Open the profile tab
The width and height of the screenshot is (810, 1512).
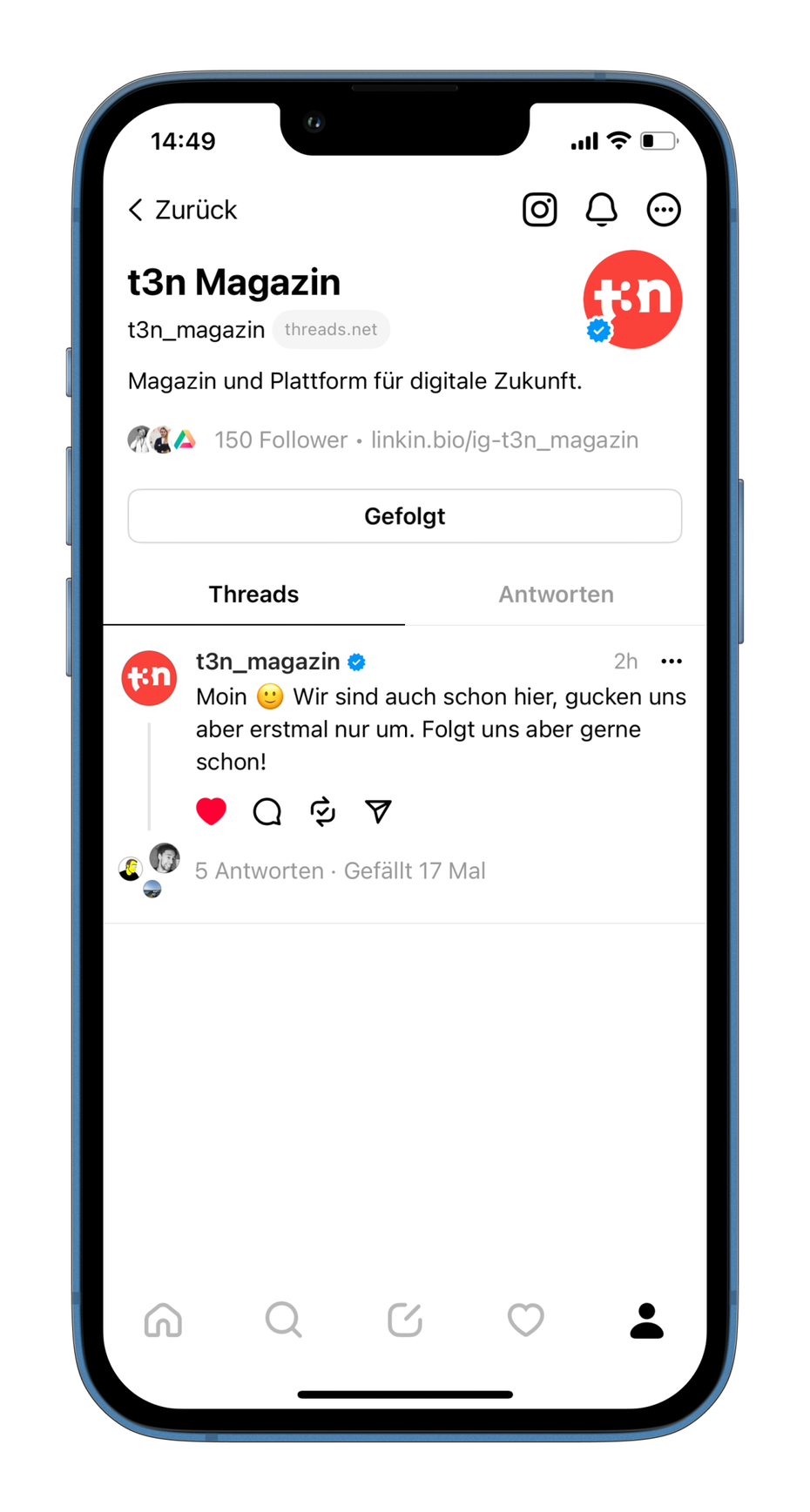click(646, 1320)
